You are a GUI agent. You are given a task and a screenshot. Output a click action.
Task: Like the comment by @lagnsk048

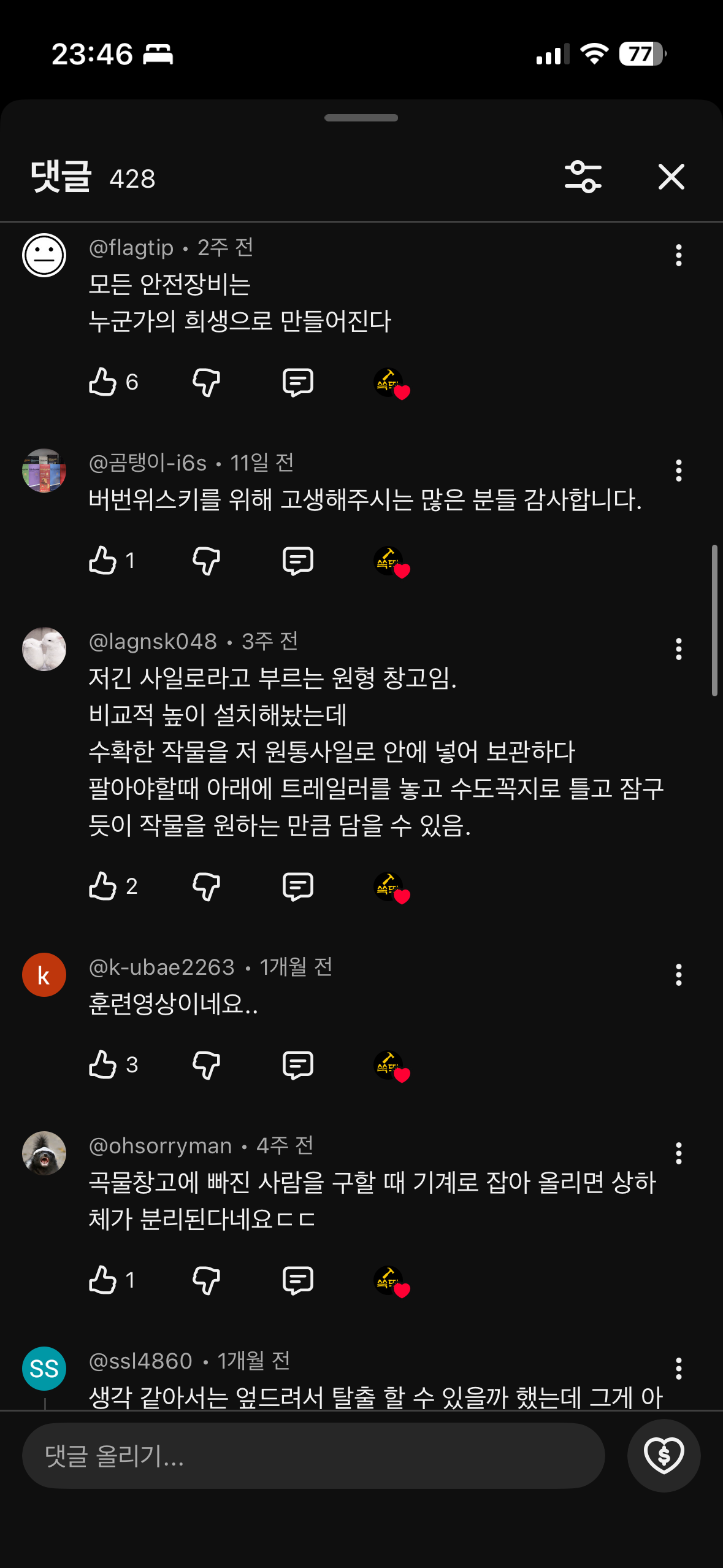click(102, 886)
